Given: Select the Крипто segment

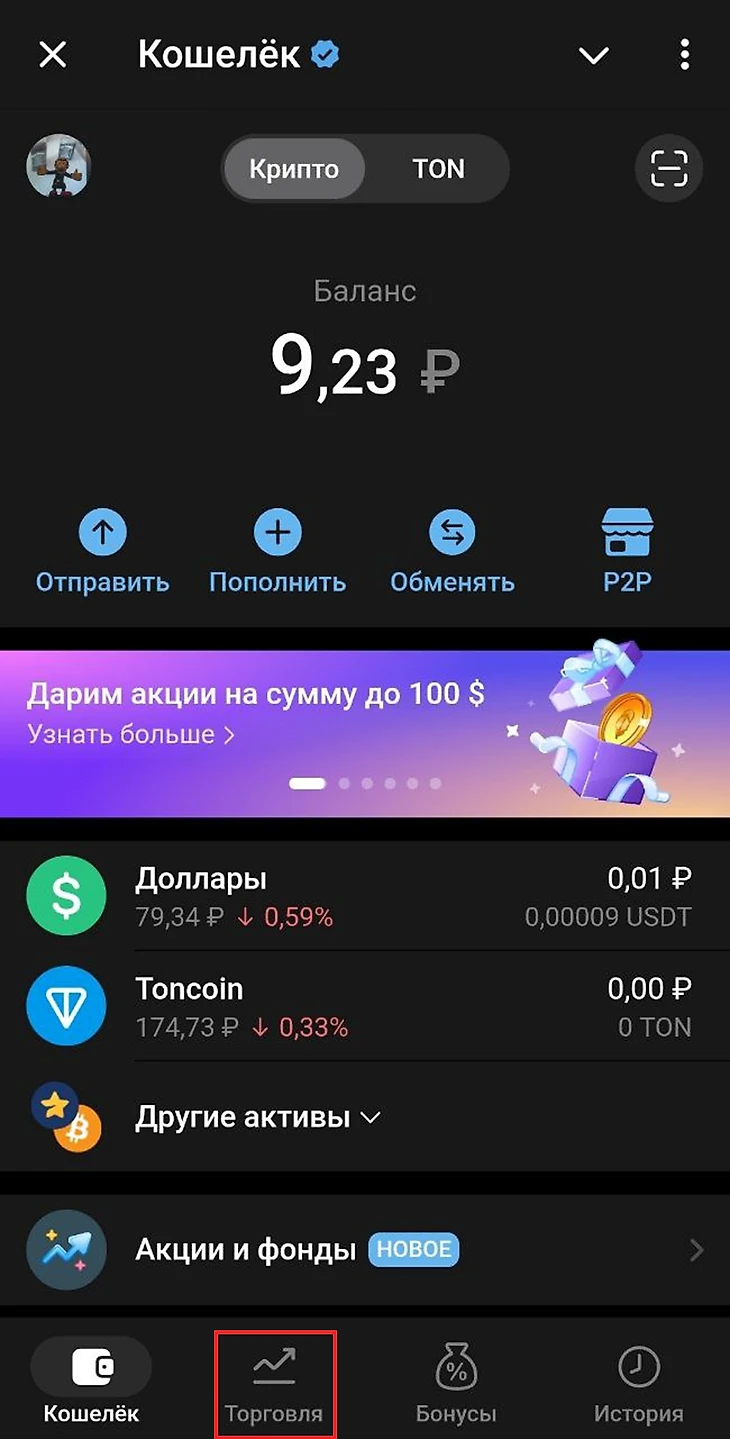Looking at the screenshot, I should point(294,169).
